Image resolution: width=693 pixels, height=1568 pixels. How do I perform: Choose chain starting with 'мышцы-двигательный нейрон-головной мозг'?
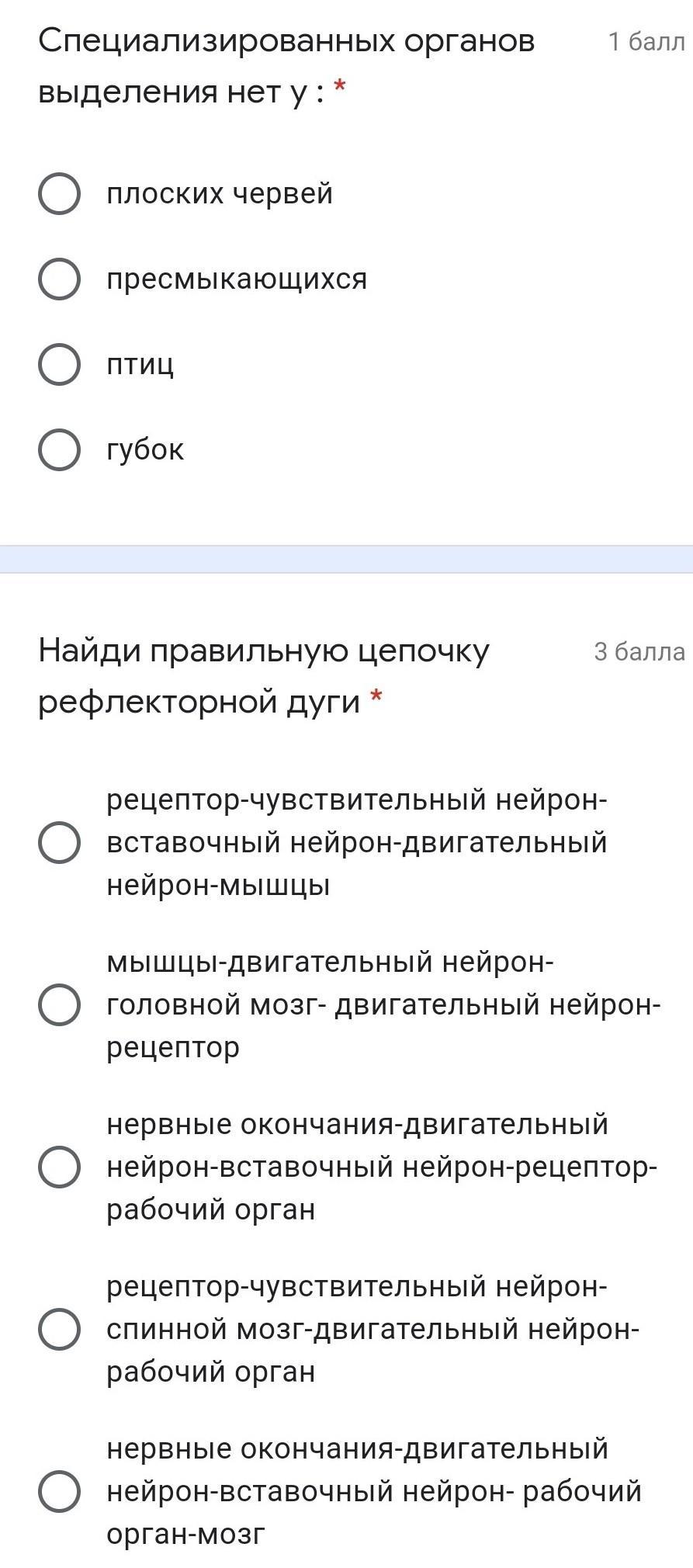tap(59, 1005)
